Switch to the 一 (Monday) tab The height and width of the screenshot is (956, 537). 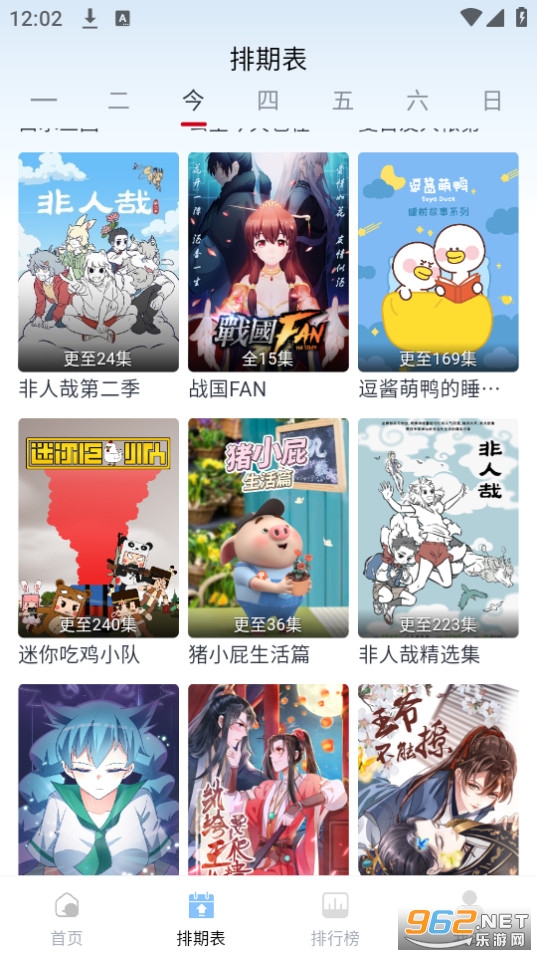click(43, 100)
